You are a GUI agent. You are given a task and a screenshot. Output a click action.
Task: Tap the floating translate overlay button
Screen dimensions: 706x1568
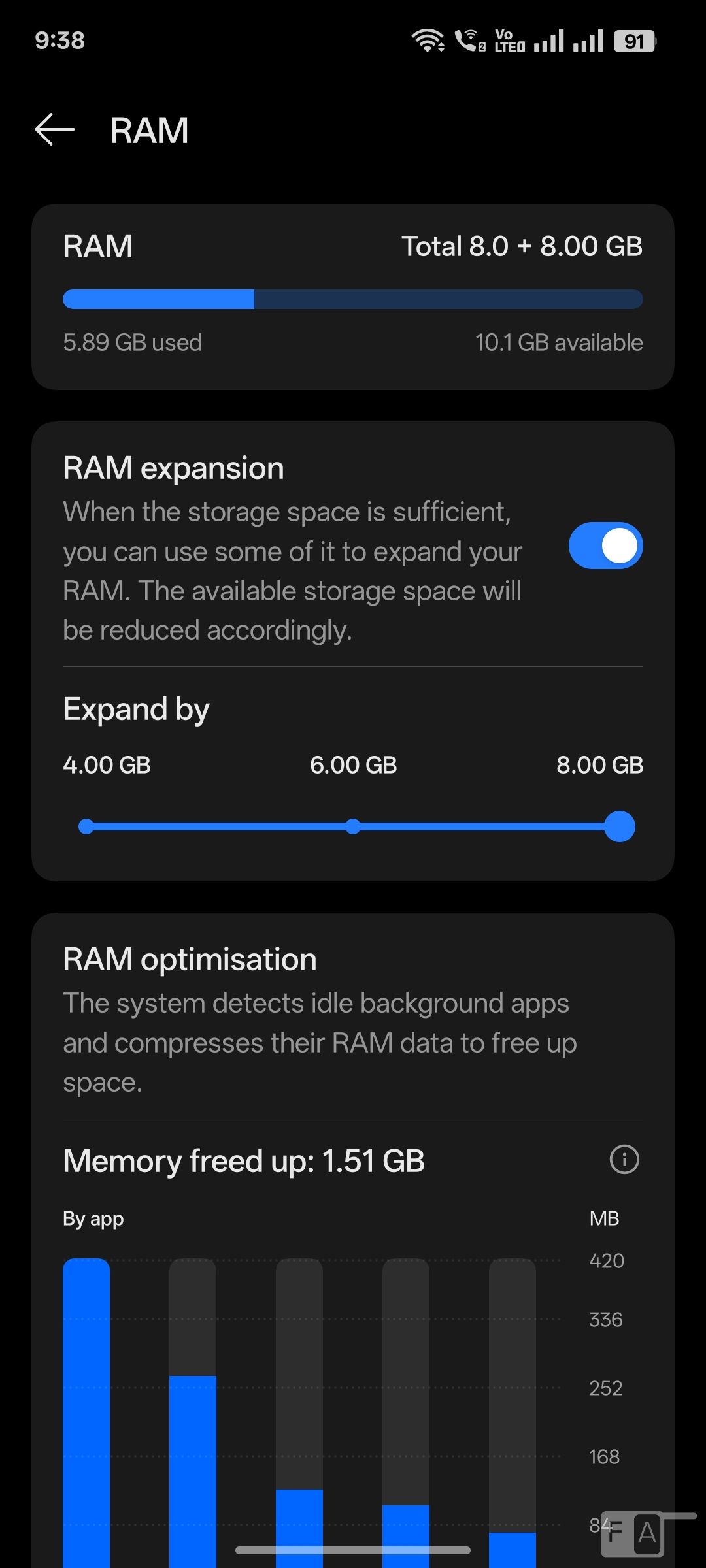pos(632,1533)
